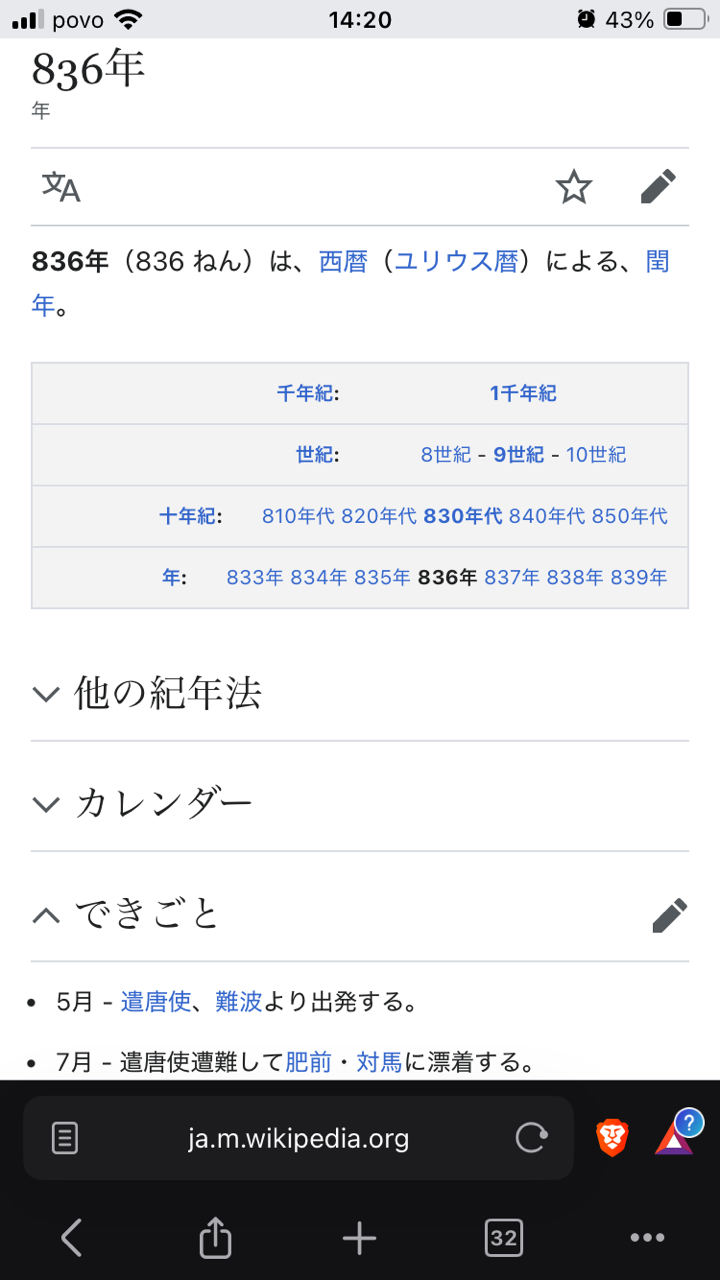720x1280 pixels.
Task: Open the 835年 page
Action: coord(382,577)
